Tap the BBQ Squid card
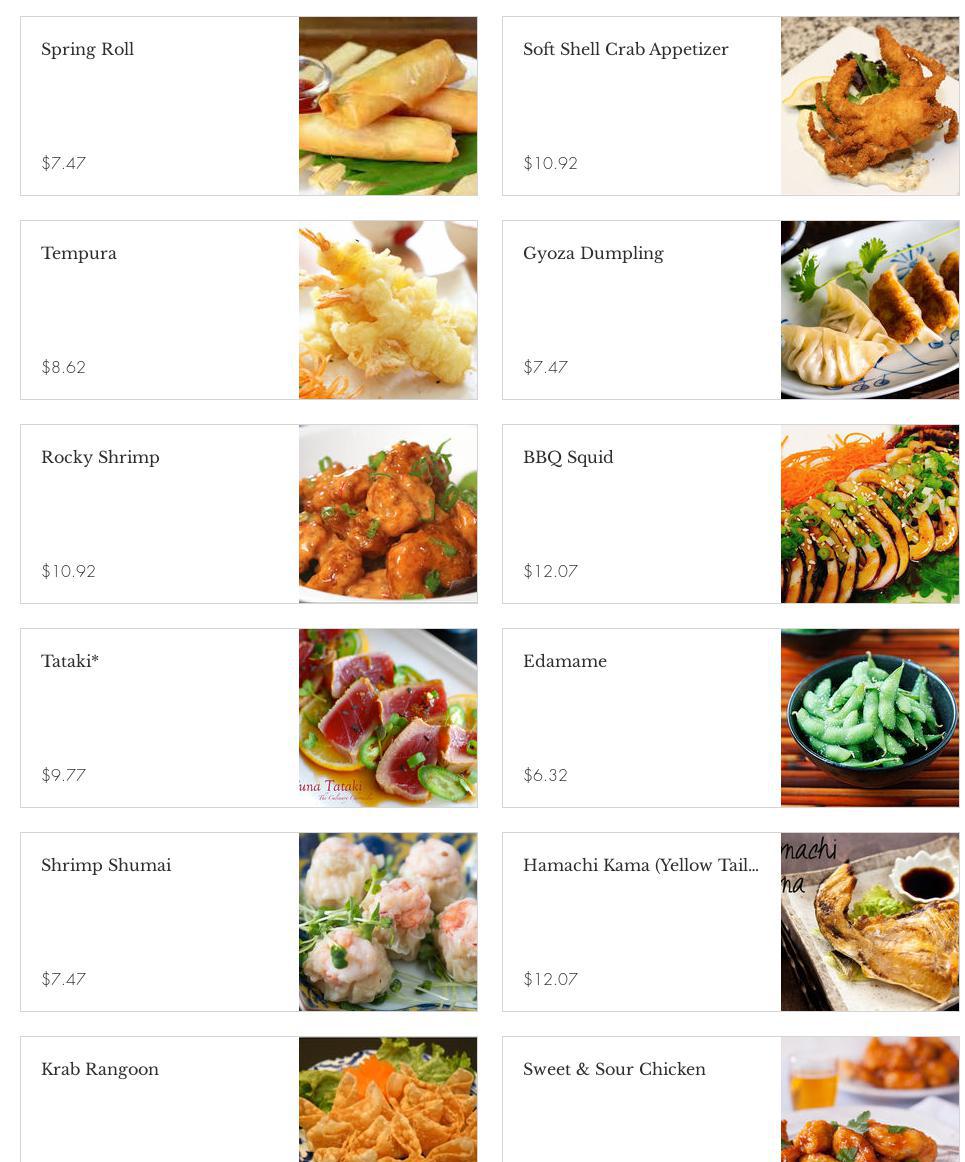Image resolution: width=965 pixels, height=1162 pixels. coord(730,514)
